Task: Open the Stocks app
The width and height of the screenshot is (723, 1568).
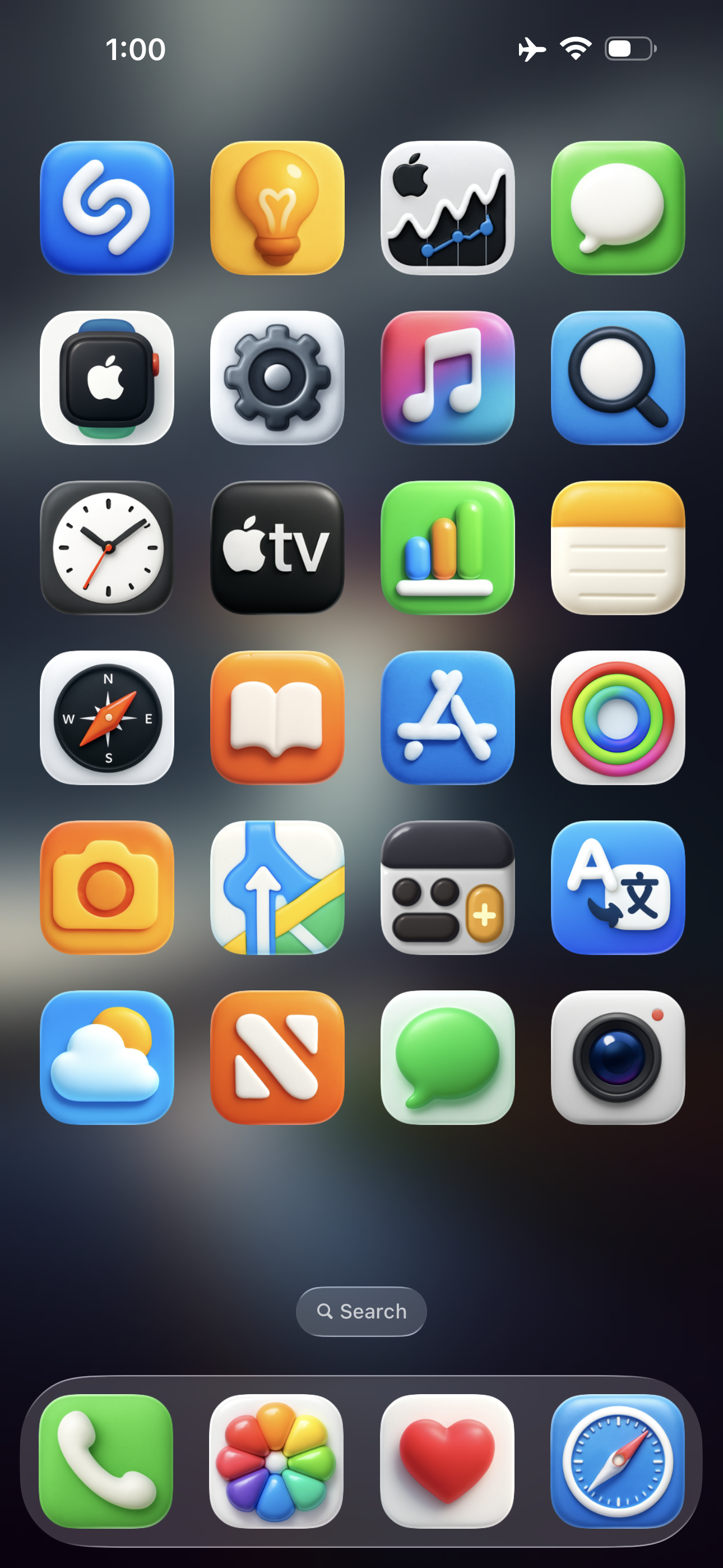Action: click(x=447, y=207)
